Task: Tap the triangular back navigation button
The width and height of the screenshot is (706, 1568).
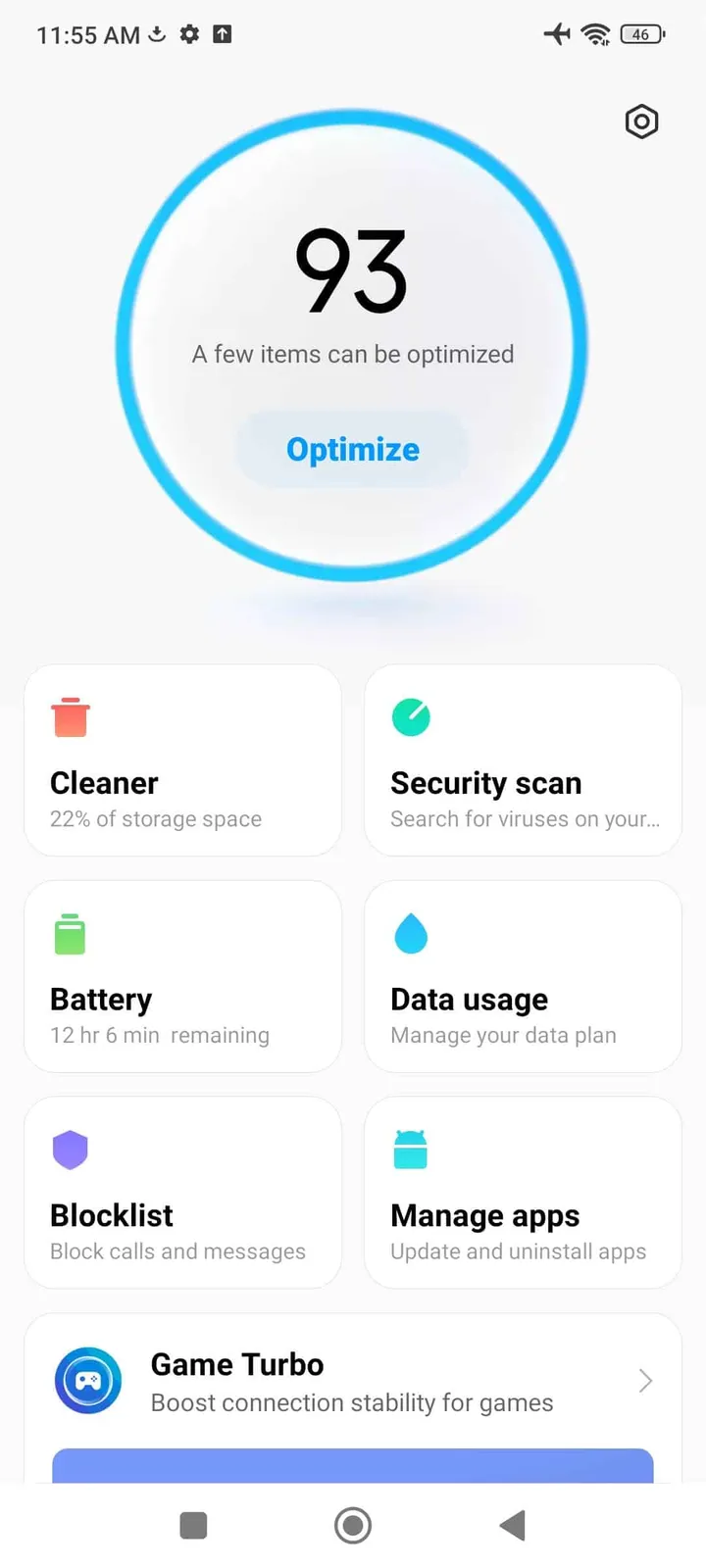Action: [511, 1525]
